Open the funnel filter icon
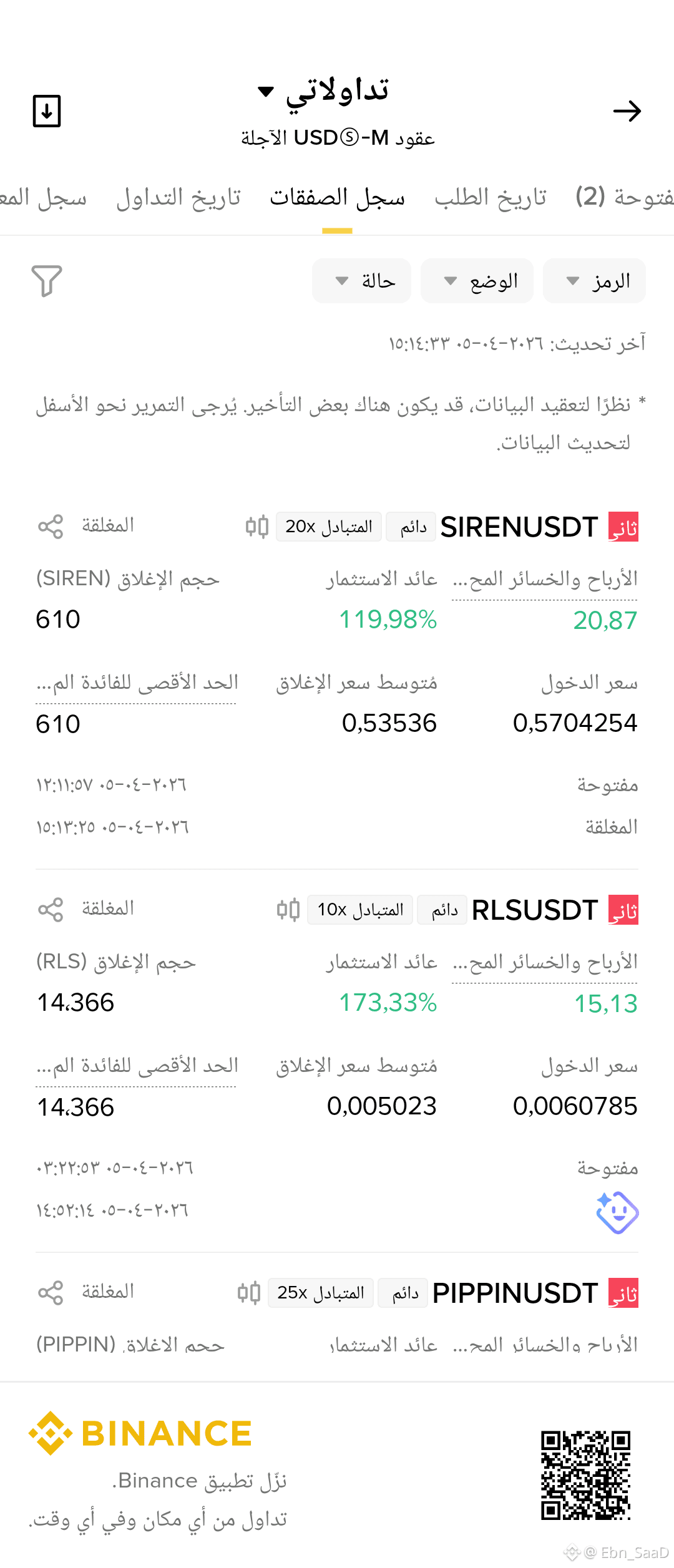Screen dimensions: 674x1568 tap(47, 281)
